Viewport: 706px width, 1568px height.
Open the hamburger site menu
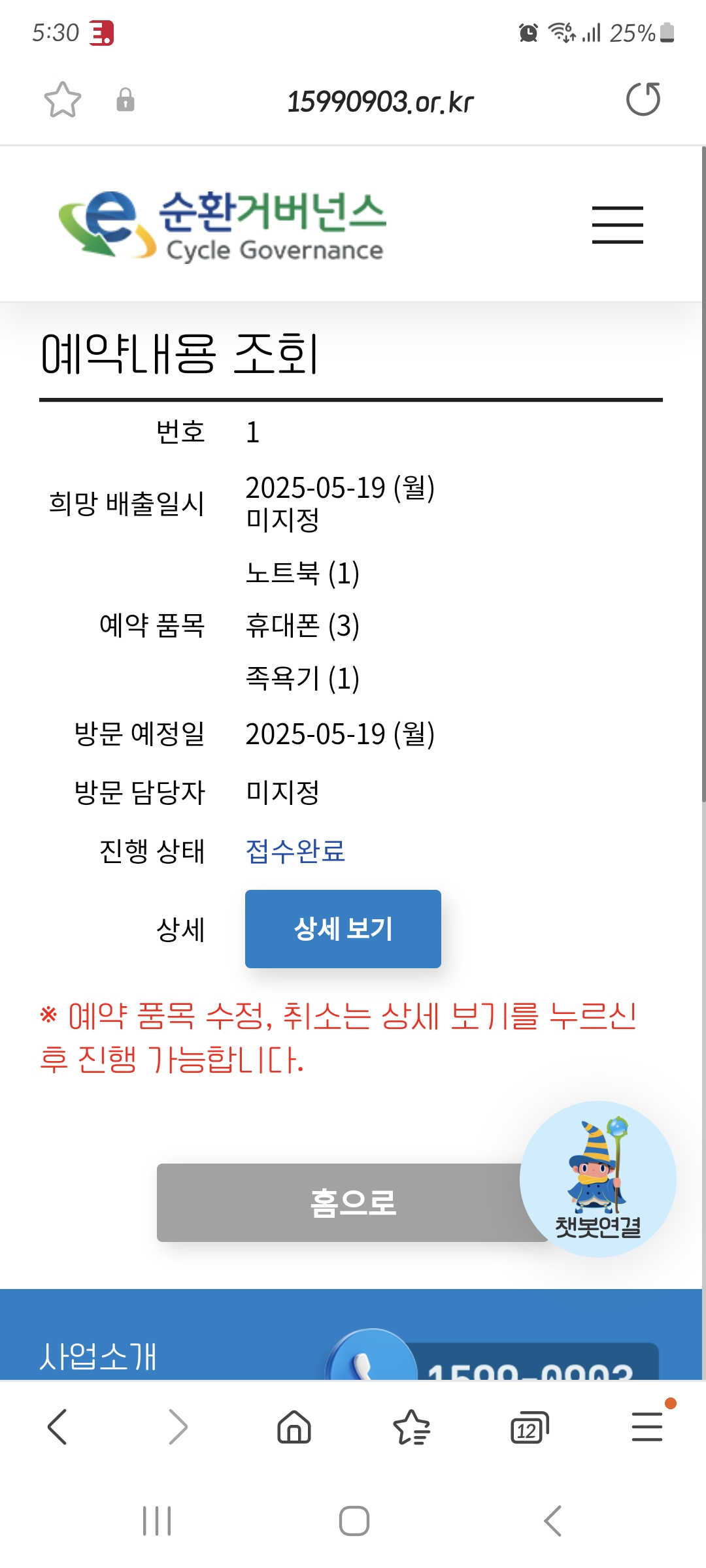tap(617, 225)
